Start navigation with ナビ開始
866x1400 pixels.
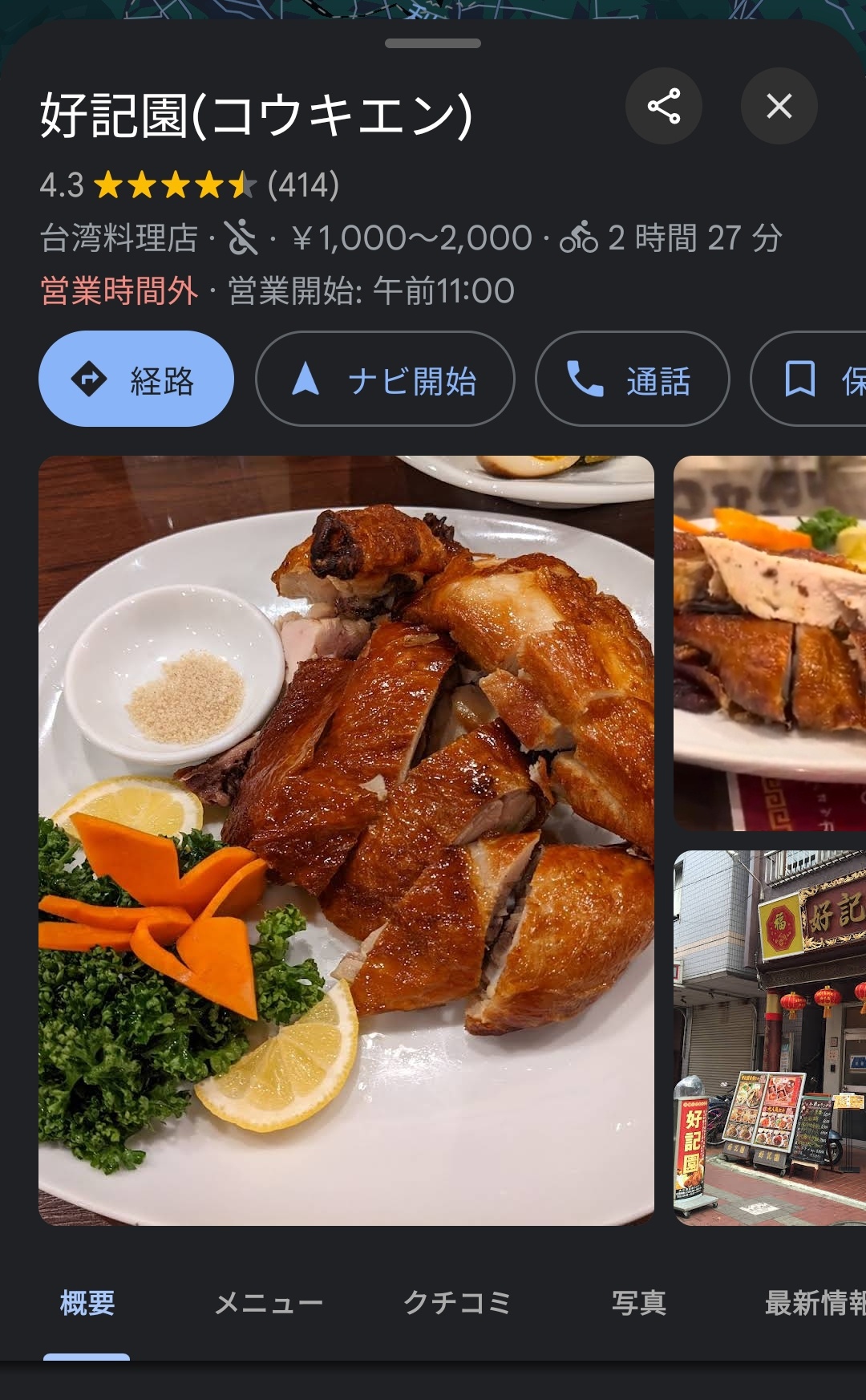[x=385, y=379]
